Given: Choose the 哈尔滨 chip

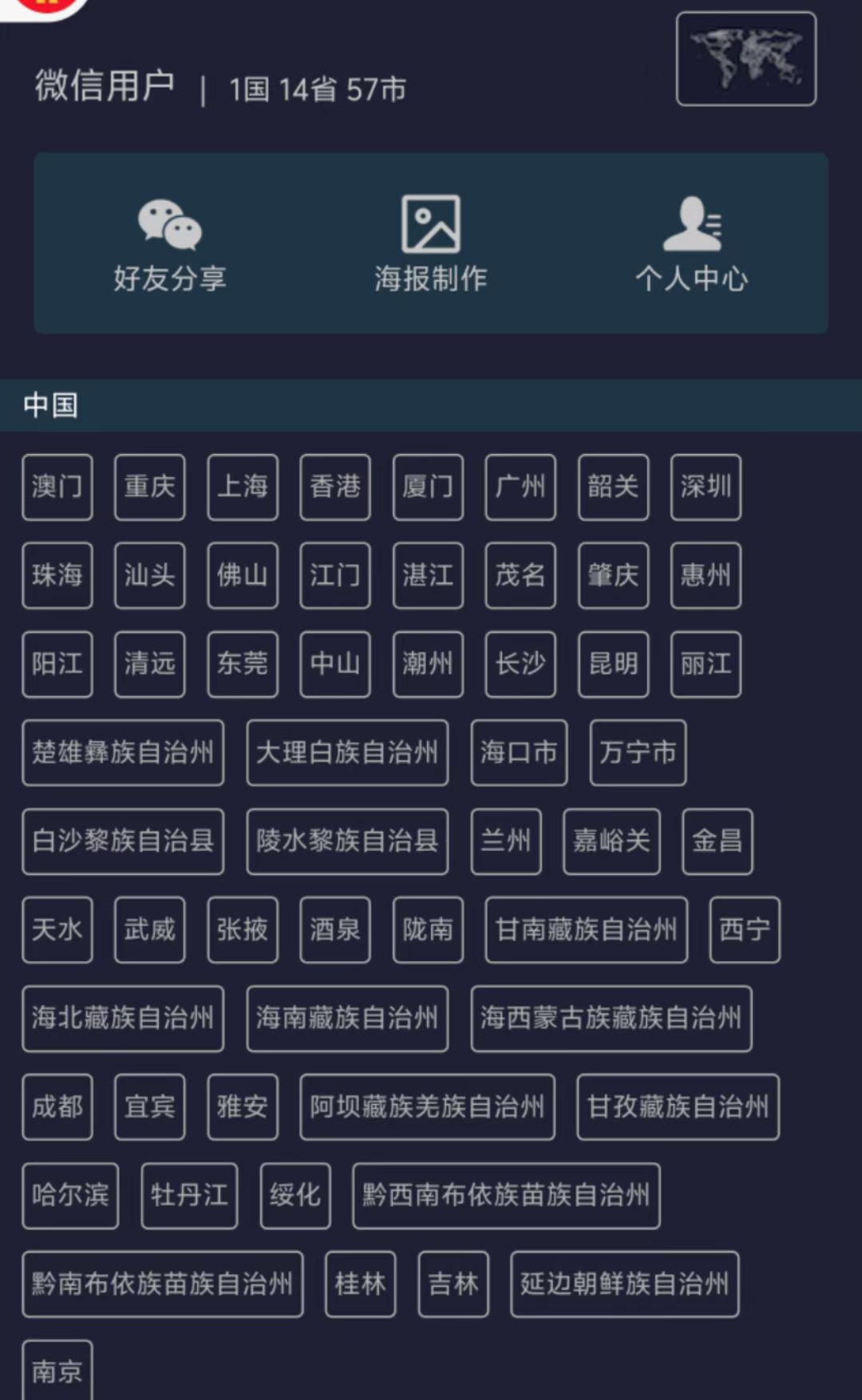Looking at the screenshot, I should pyautogui.click(x=70, y=1196).
